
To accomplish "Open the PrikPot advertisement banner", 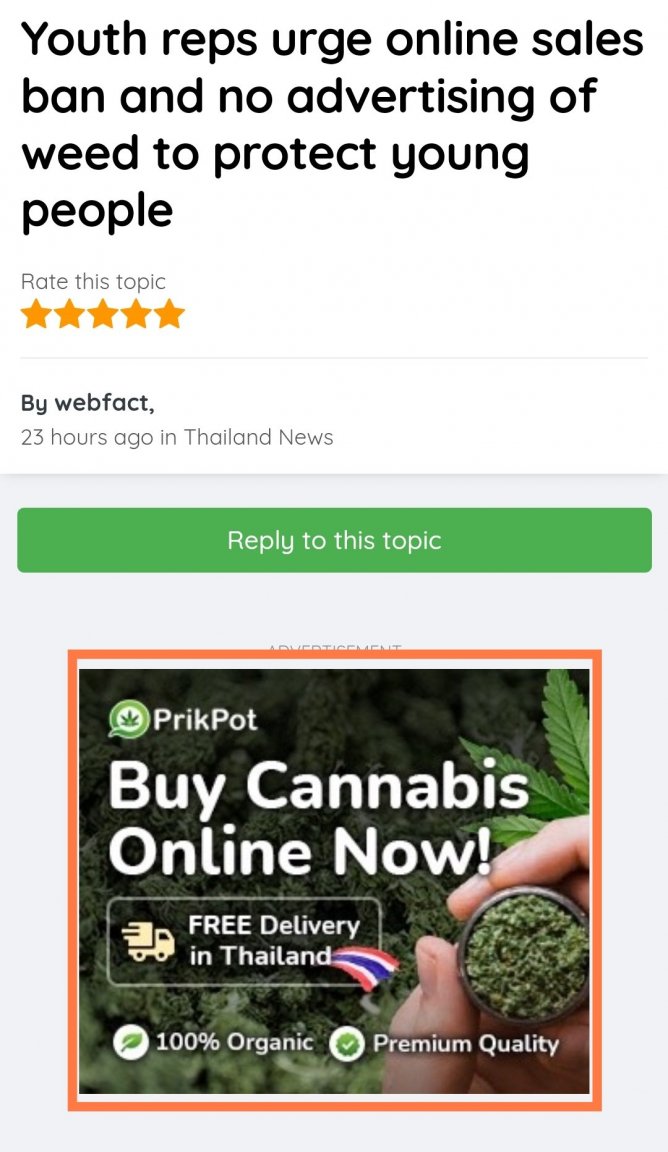I will pyautogui.click(x=334, y=880).
